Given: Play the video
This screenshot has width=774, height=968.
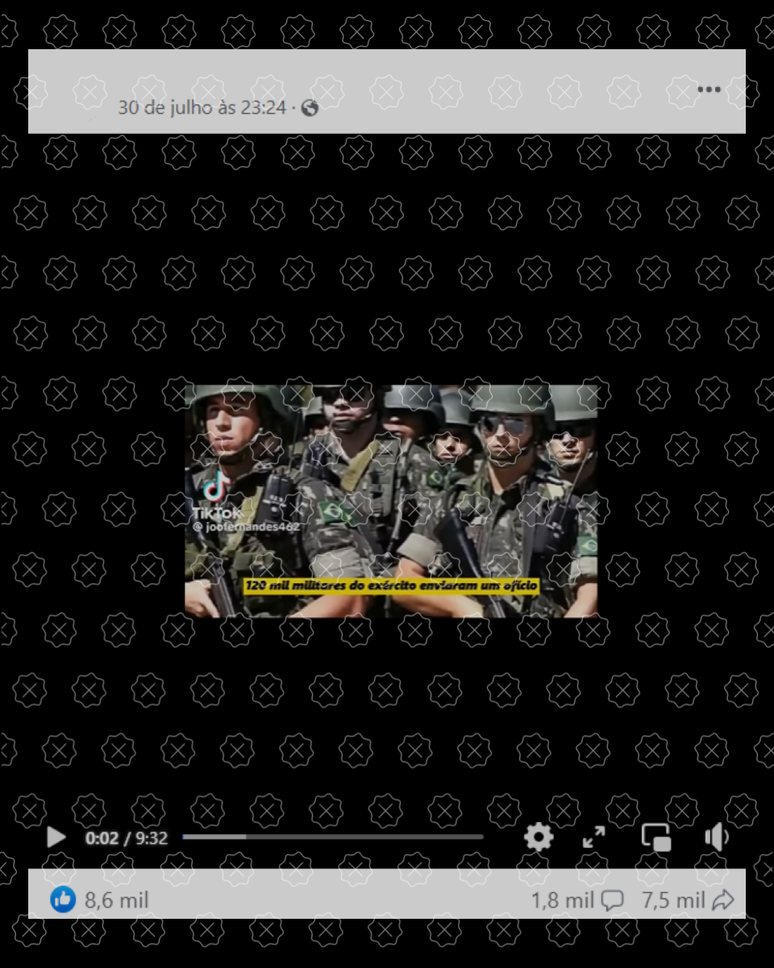Looking at the screenshot, I should (x=56, y=837).
